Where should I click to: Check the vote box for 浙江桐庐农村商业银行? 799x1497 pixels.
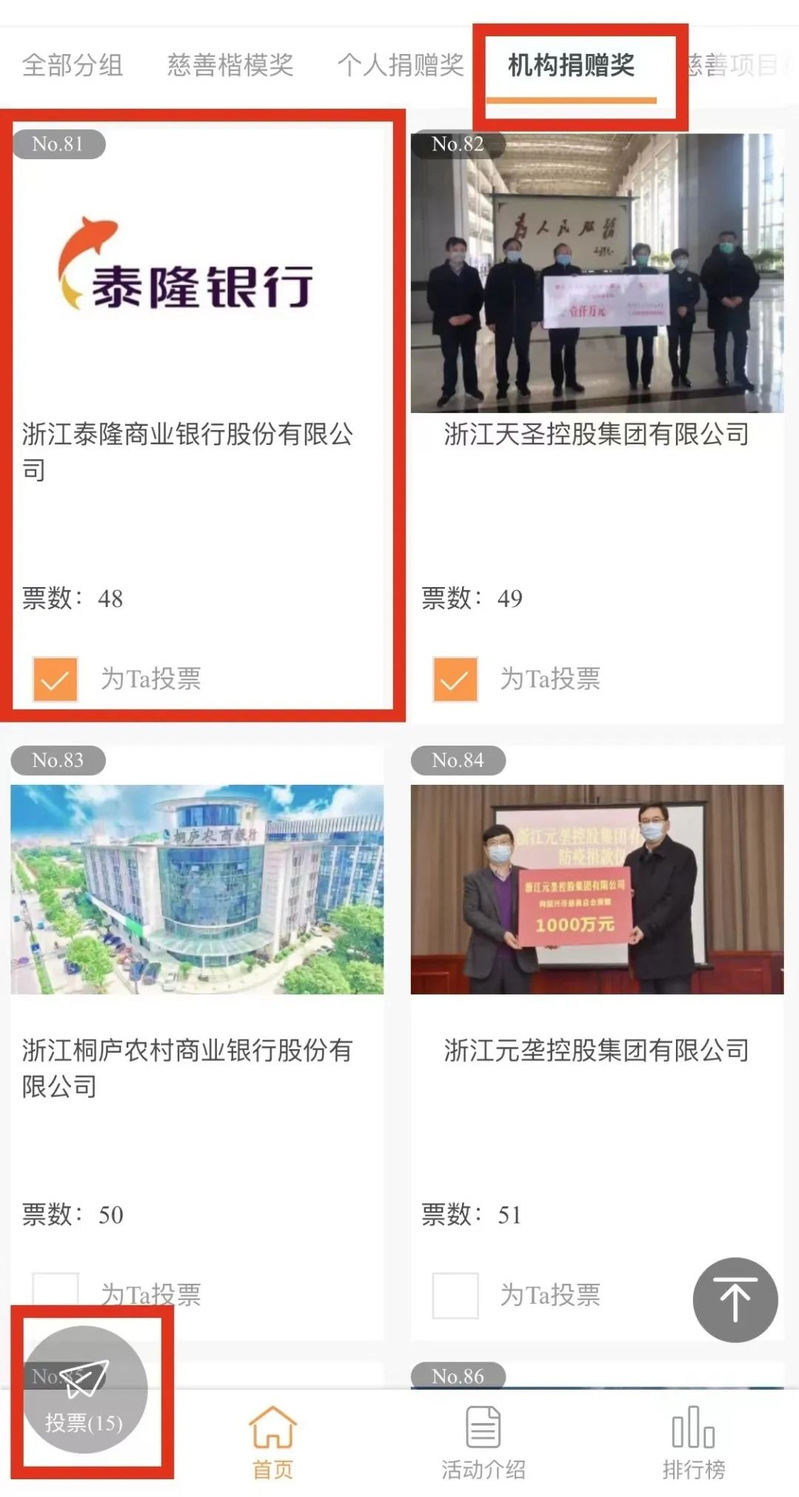[x=55, y=1295]
